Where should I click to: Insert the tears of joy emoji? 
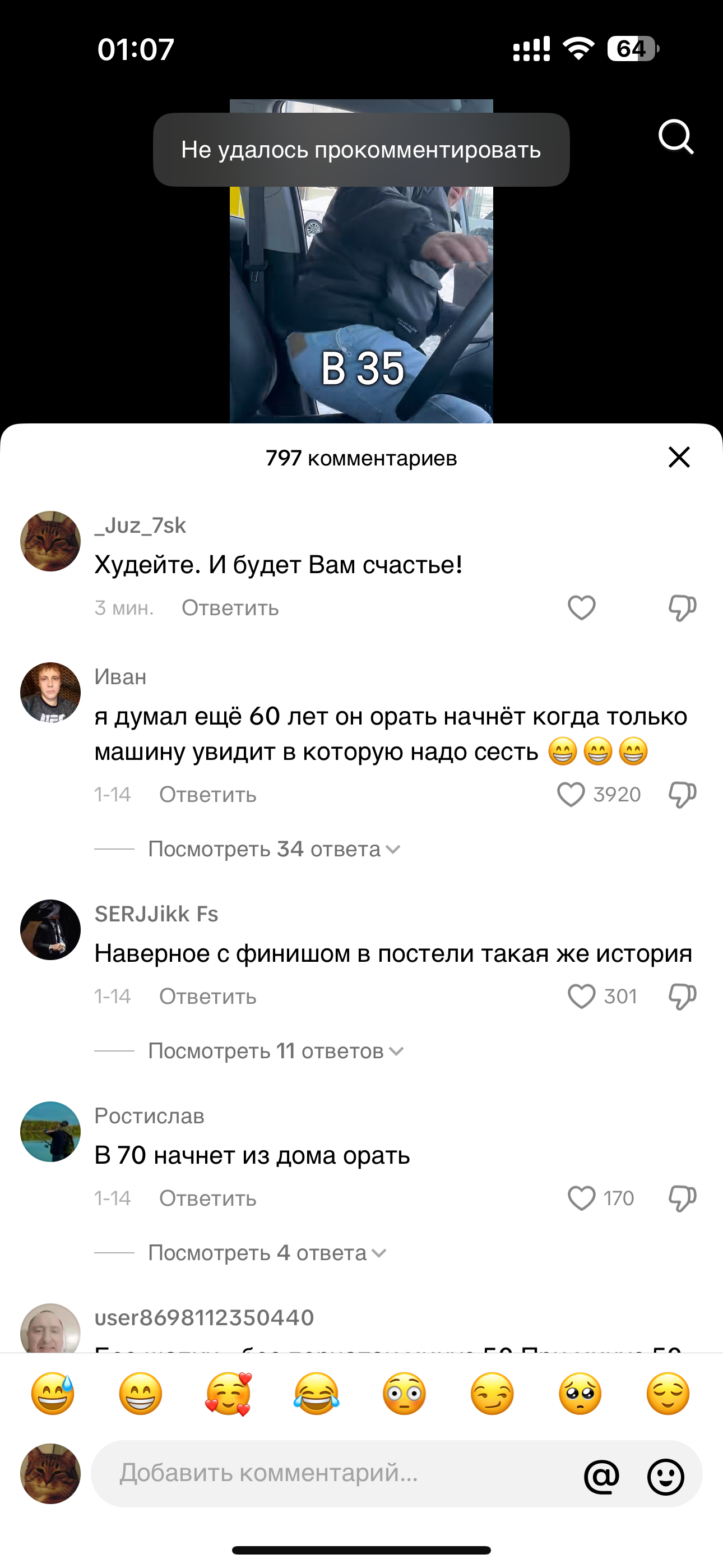(x=317, y=1393)
